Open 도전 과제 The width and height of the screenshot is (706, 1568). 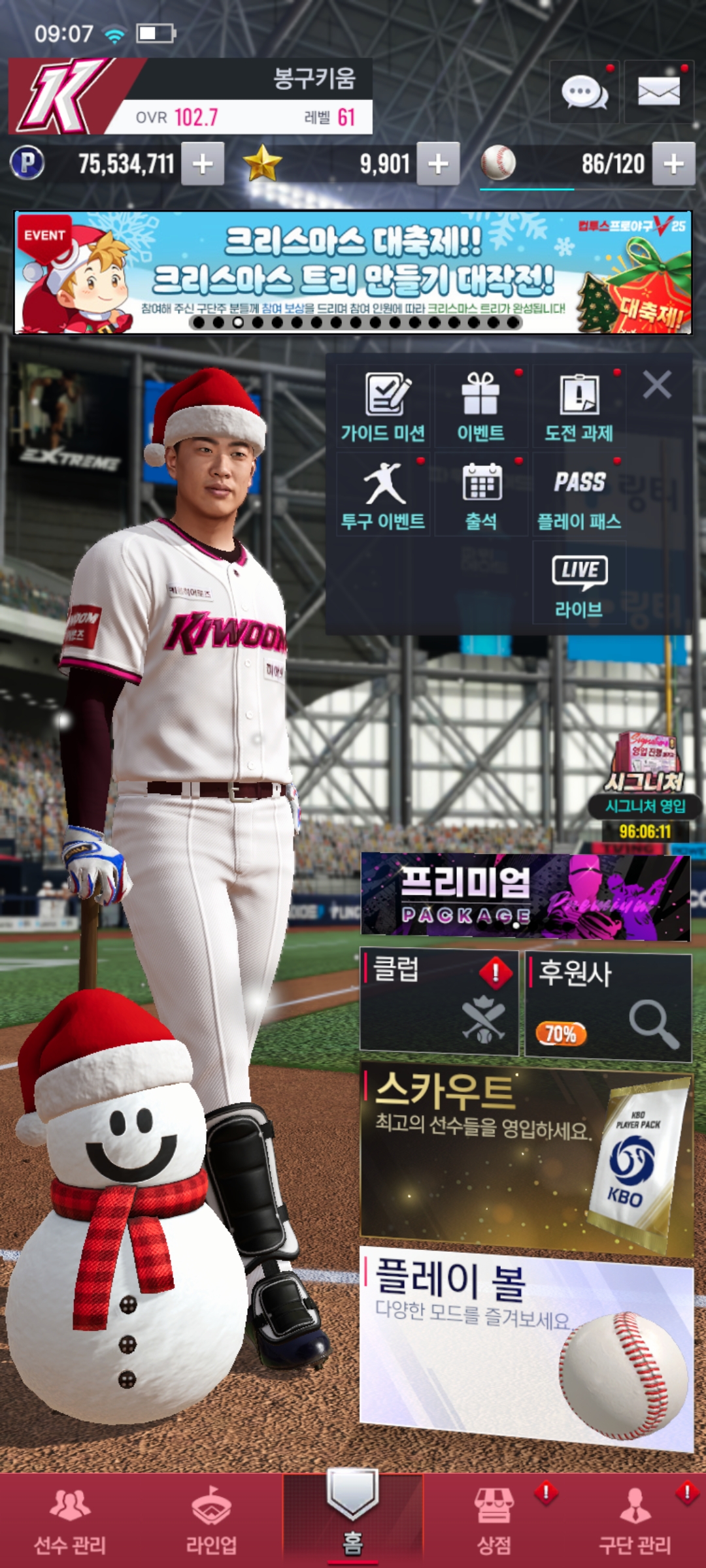point(579,406)
